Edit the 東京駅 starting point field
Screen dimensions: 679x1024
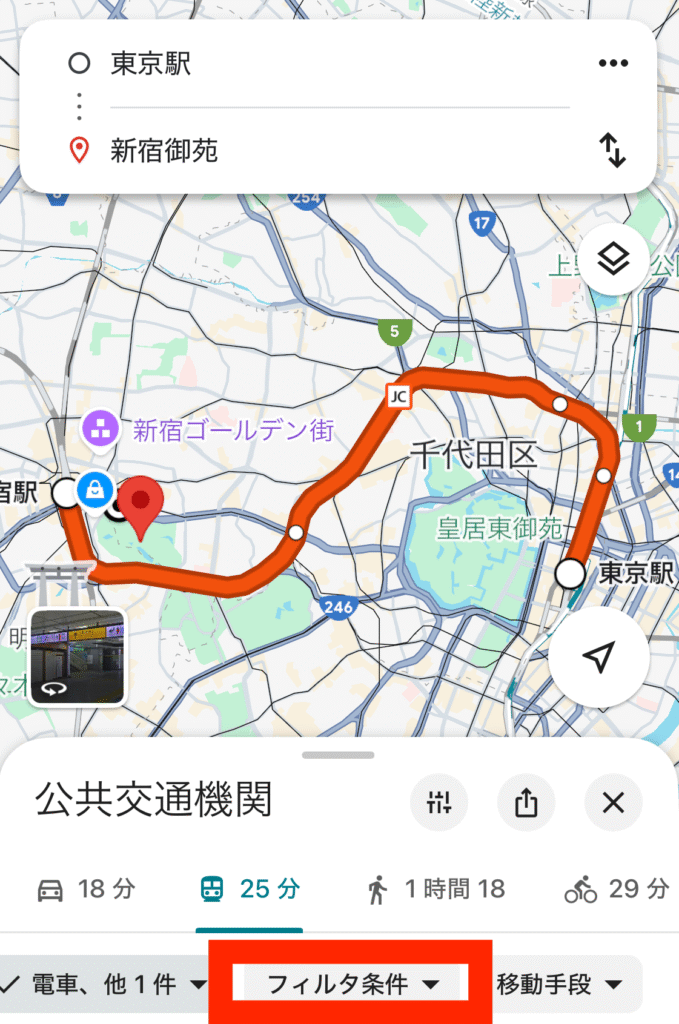pyautogui.click(x=300, y=65)
